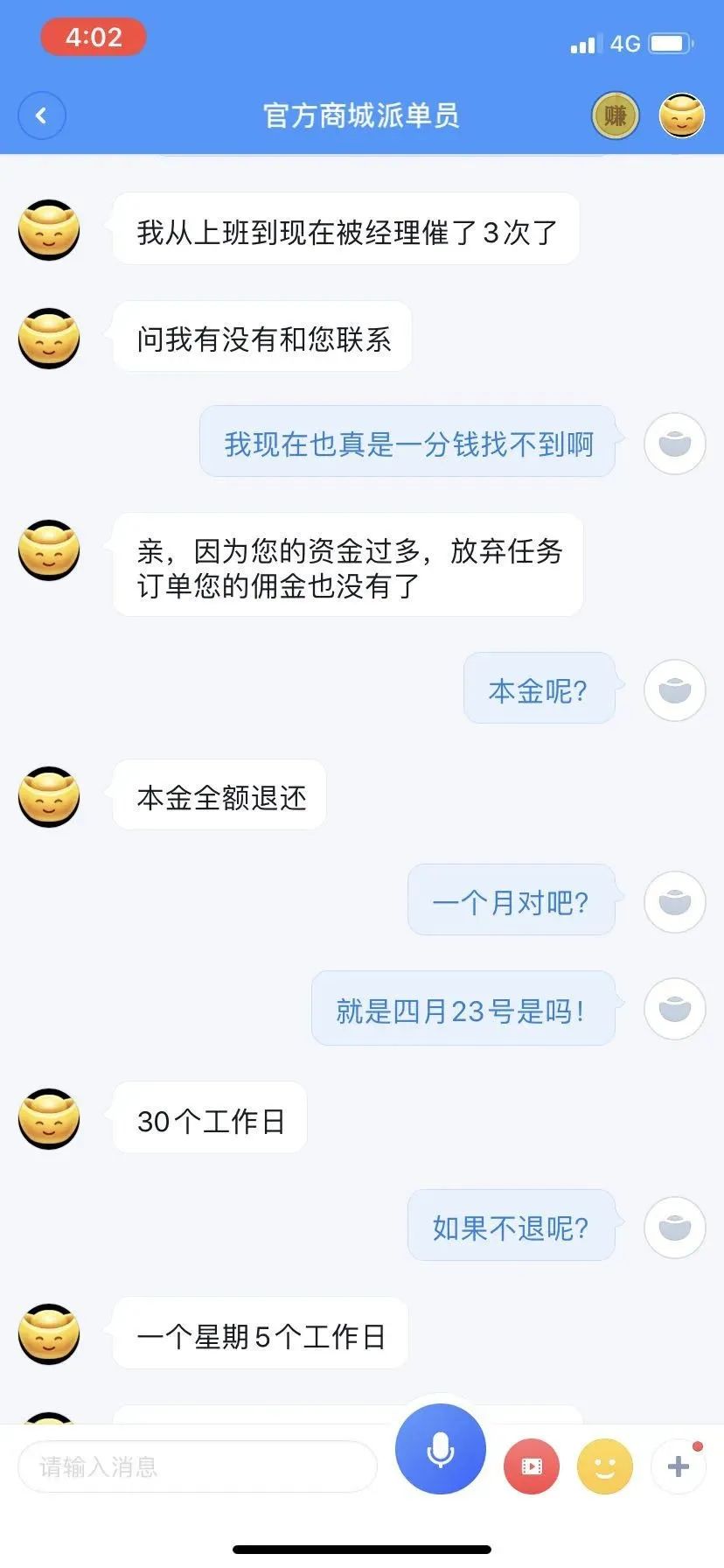The height and width of the screenshot is (1568, 724).
Task: Open the red short video feature icon
Action: (531, 1466)
